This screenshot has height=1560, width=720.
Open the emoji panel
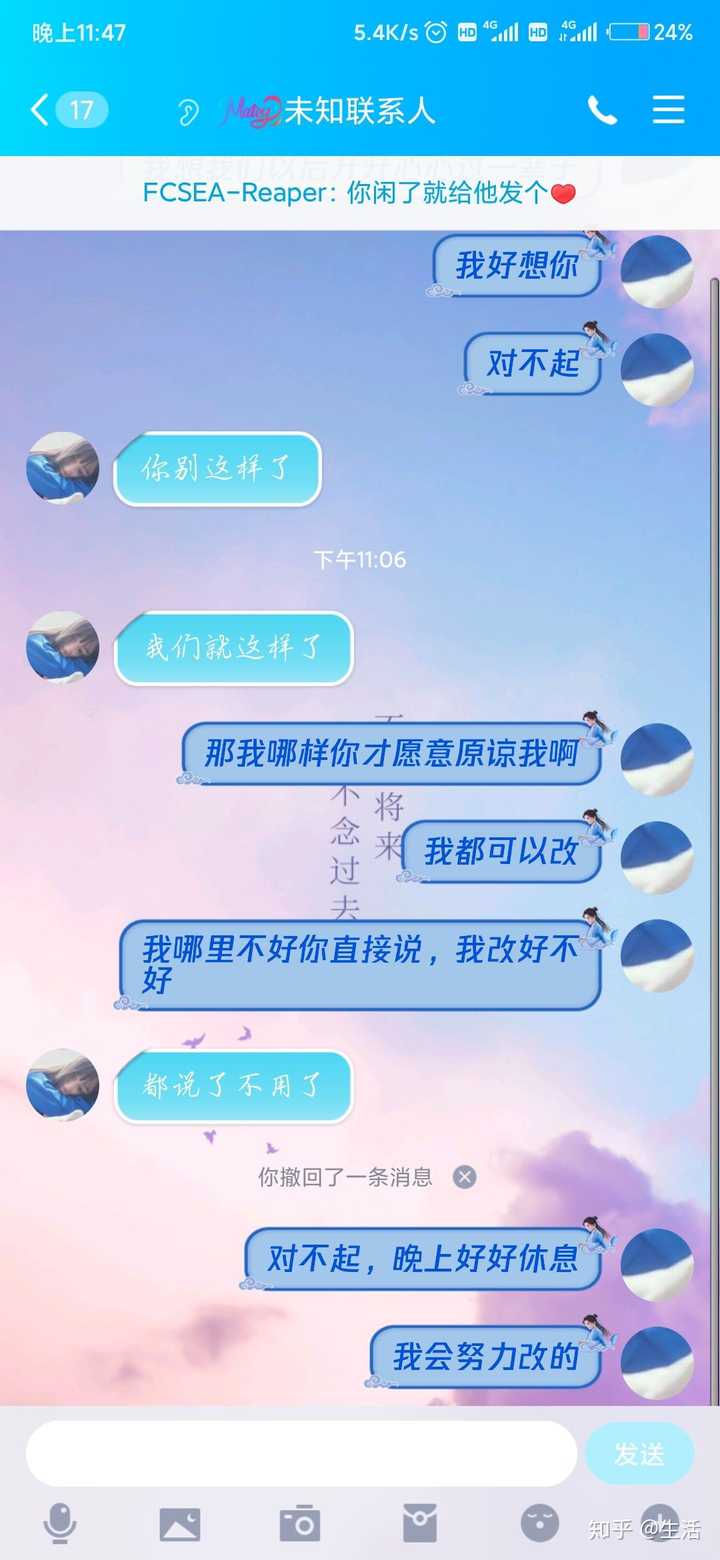(x=540, y=1524)
